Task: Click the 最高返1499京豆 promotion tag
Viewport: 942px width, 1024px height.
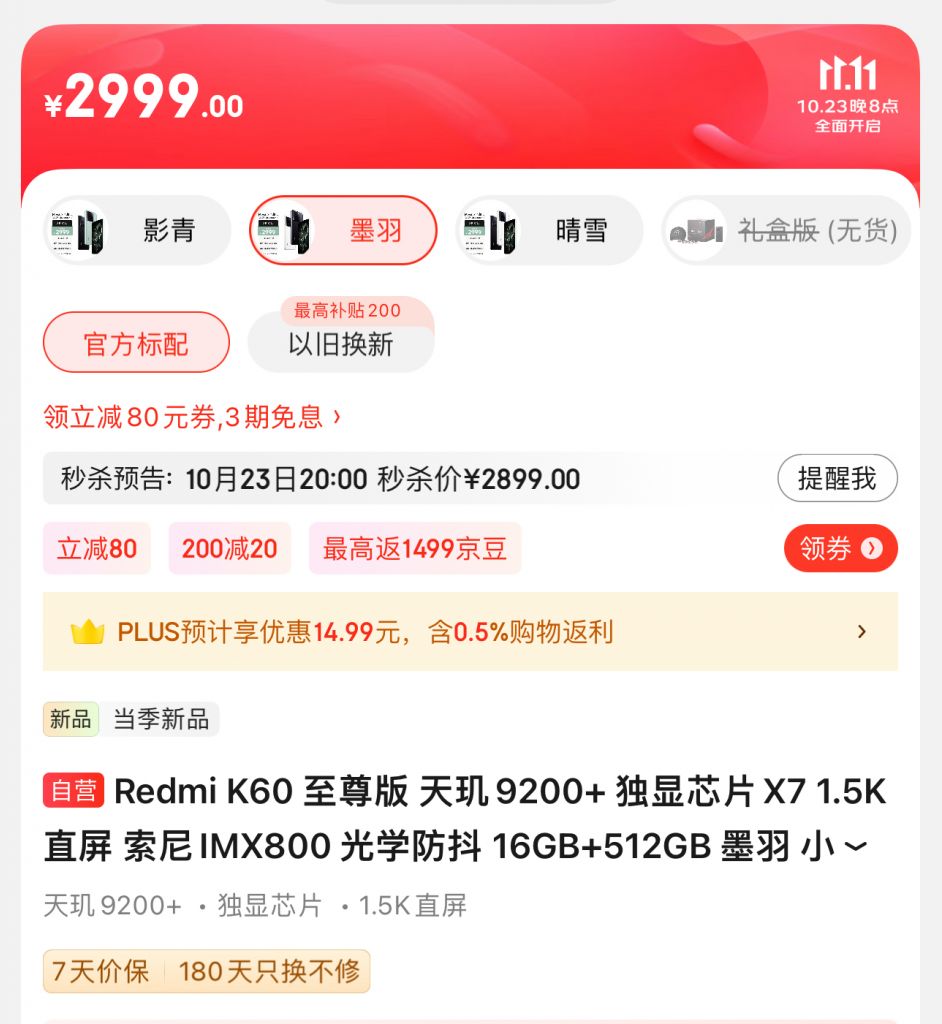Action: 413,548
